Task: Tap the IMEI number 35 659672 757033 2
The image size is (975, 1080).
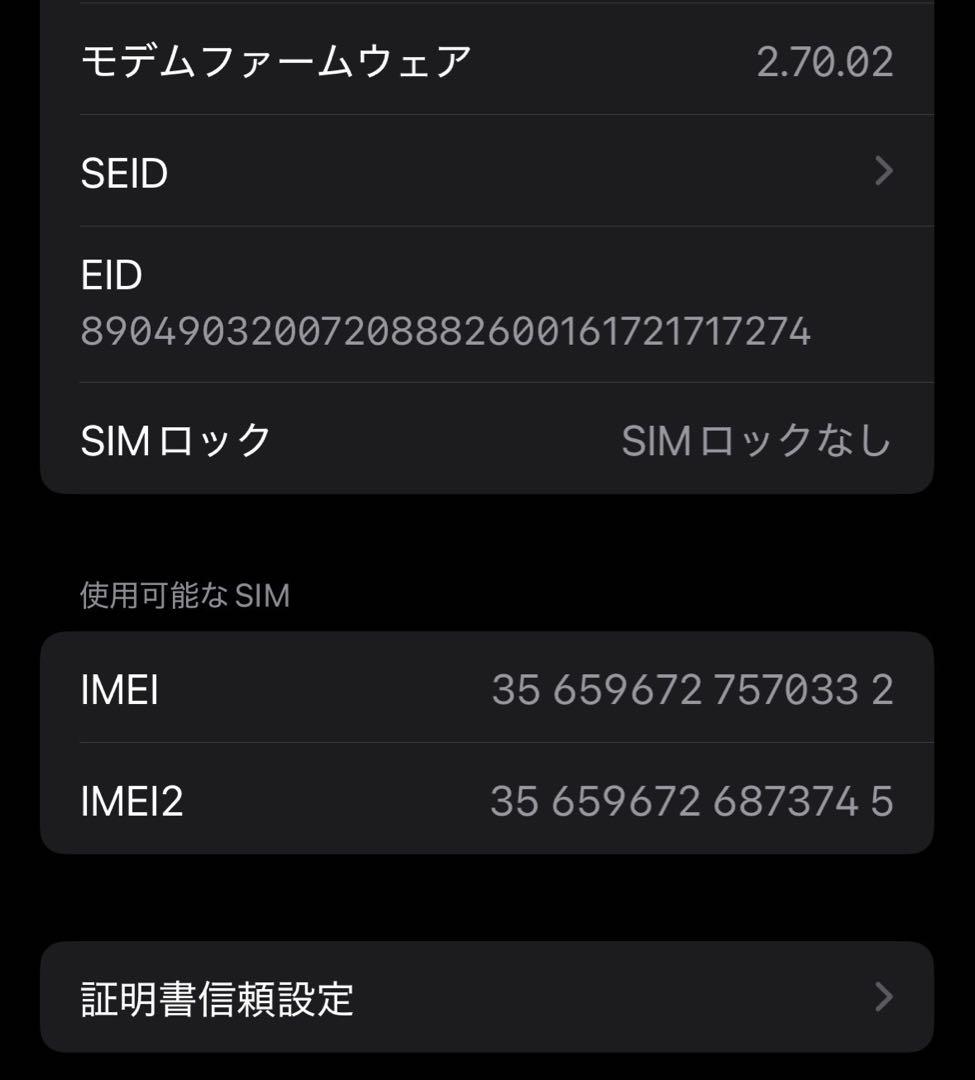Action: 694,689
